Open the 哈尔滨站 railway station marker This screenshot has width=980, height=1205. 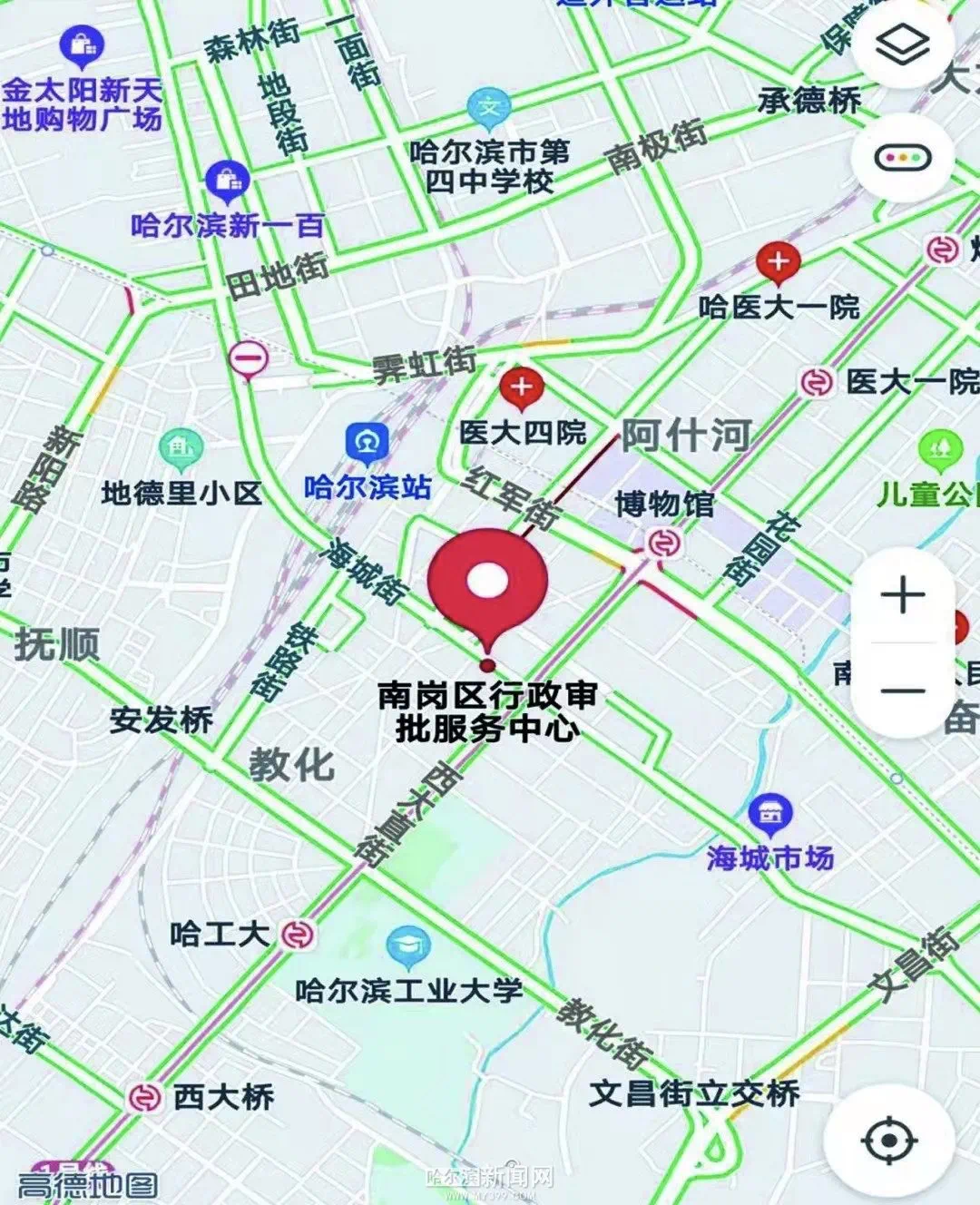[367, 445]
